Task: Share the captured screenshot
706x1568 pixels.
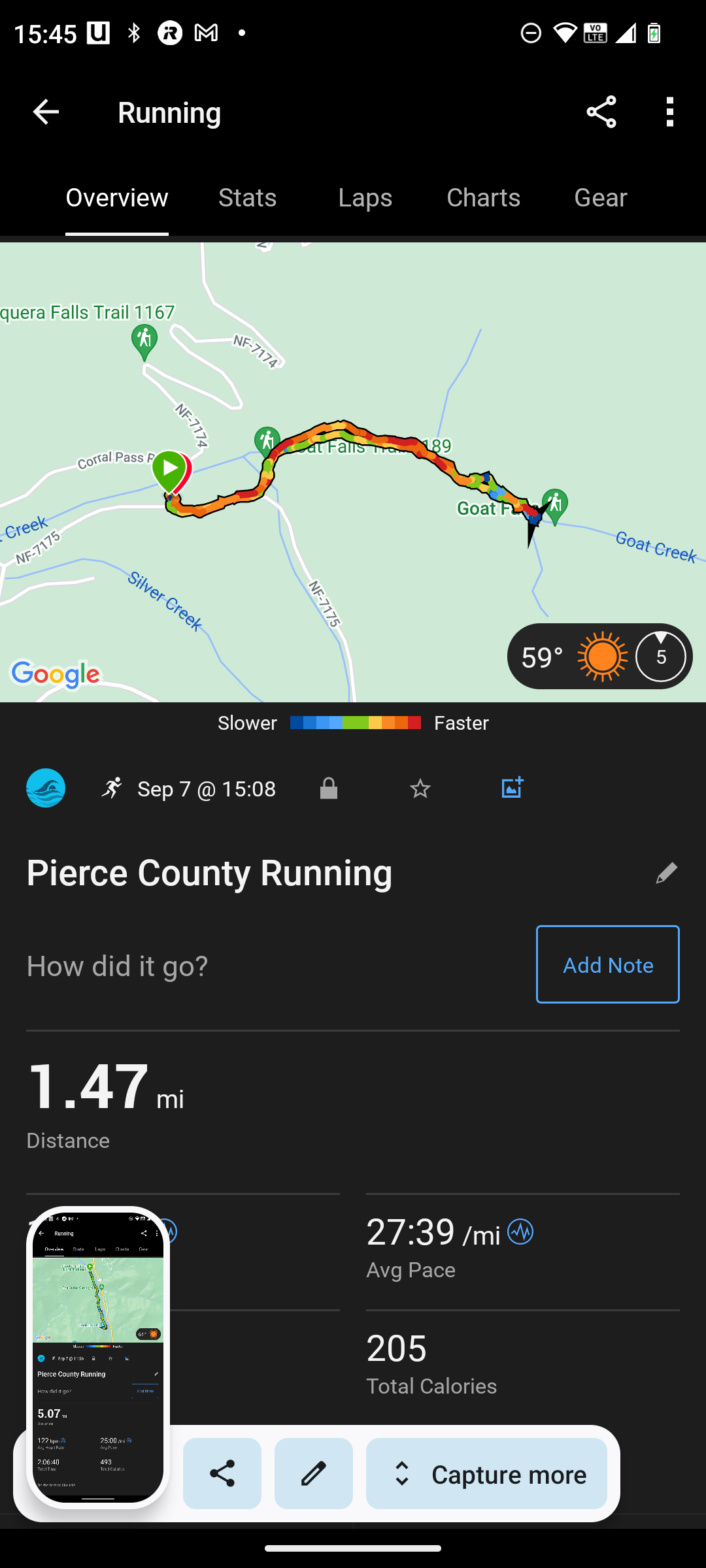Action: (222, 1474)
